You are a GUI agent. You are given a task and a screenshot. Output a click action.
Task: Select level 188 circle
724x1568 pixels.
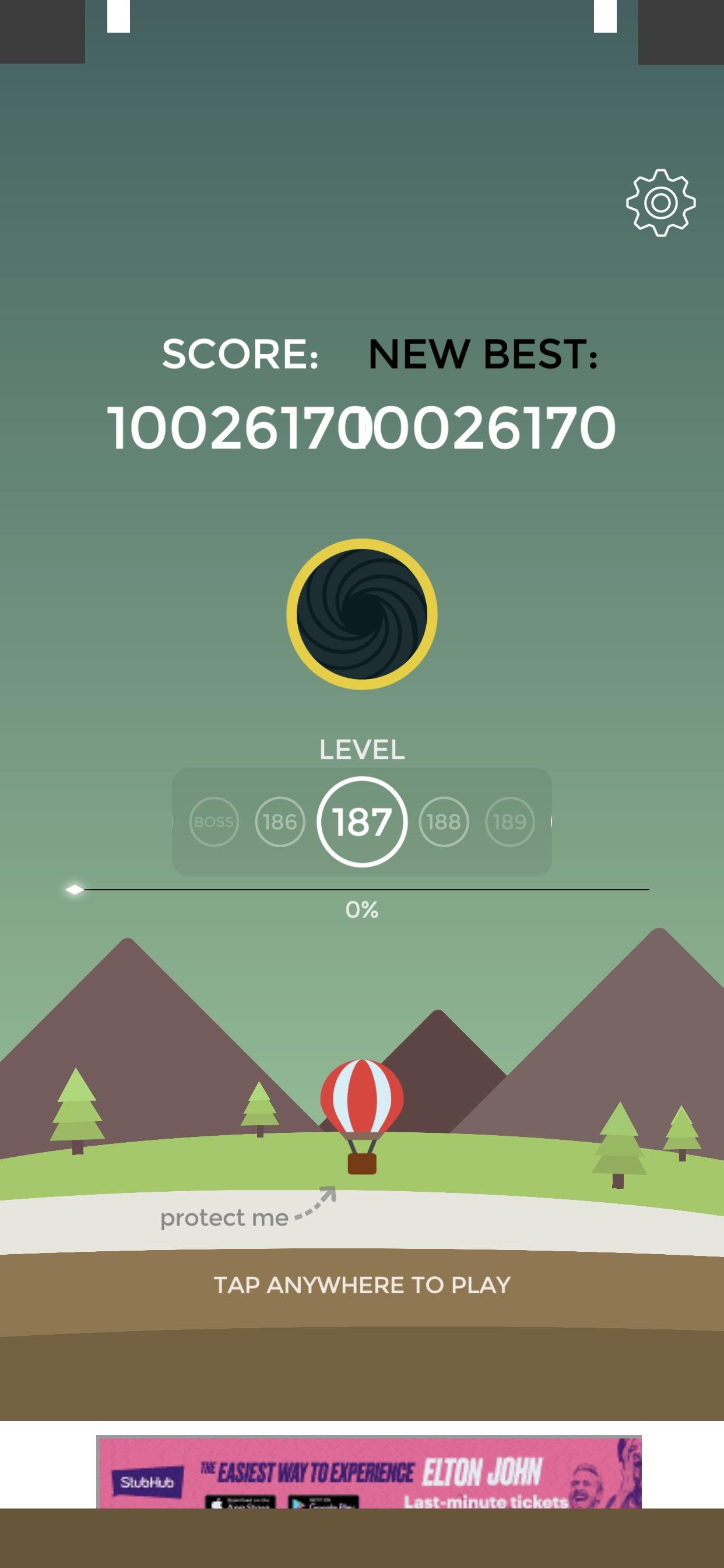click(x=444, y=822)
